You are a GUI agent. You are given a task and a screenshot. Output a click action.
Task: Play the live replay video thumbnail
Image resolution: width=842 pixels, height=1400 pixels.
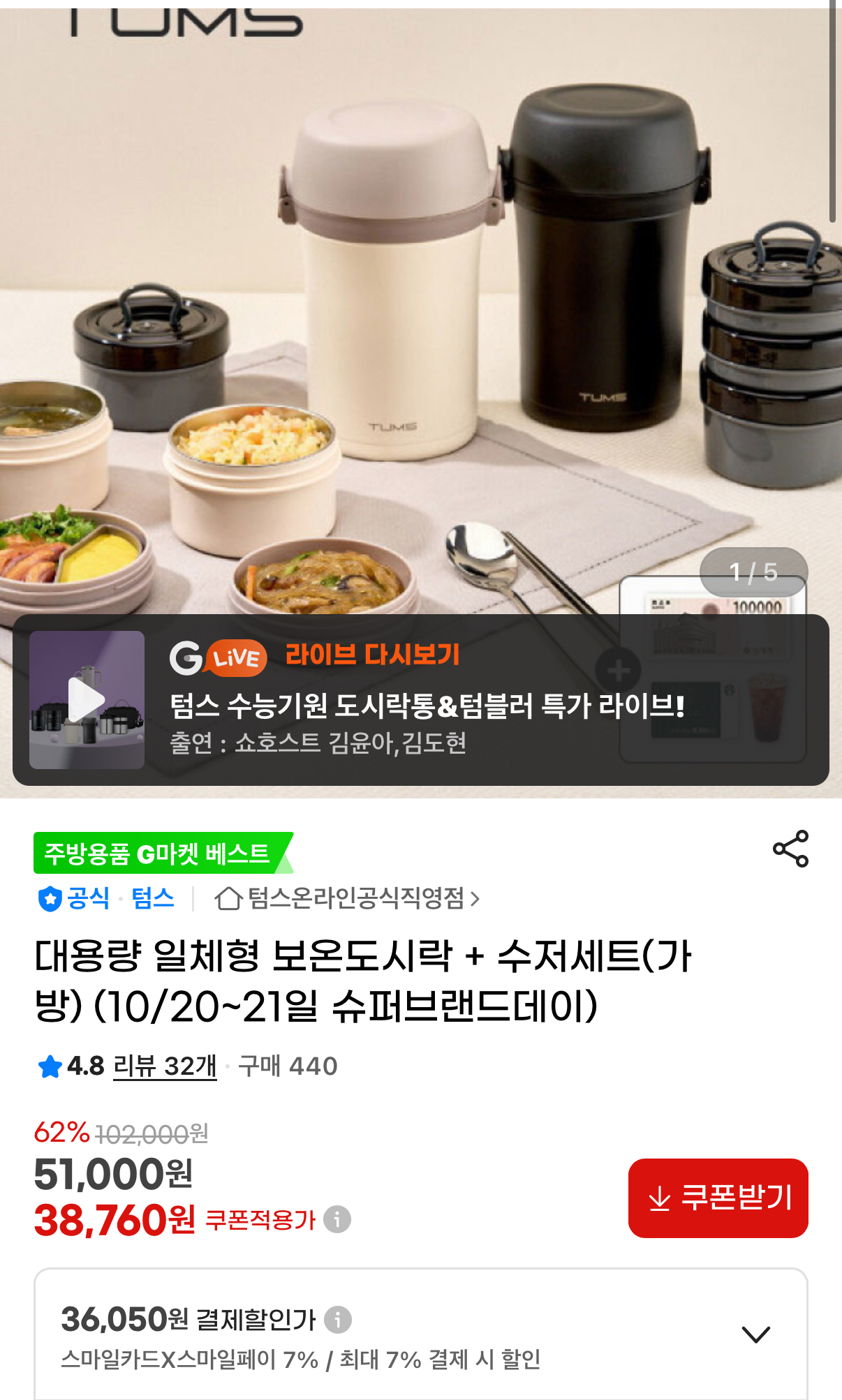click(87, 699)
